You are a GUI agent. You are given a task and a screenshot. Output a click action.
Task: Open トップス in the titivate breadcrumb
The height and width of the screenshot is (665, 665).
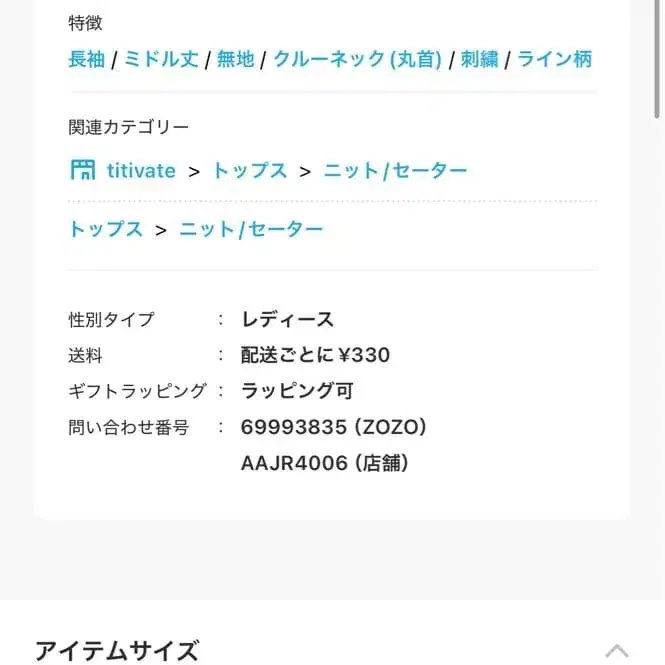(x=249, y=171)
